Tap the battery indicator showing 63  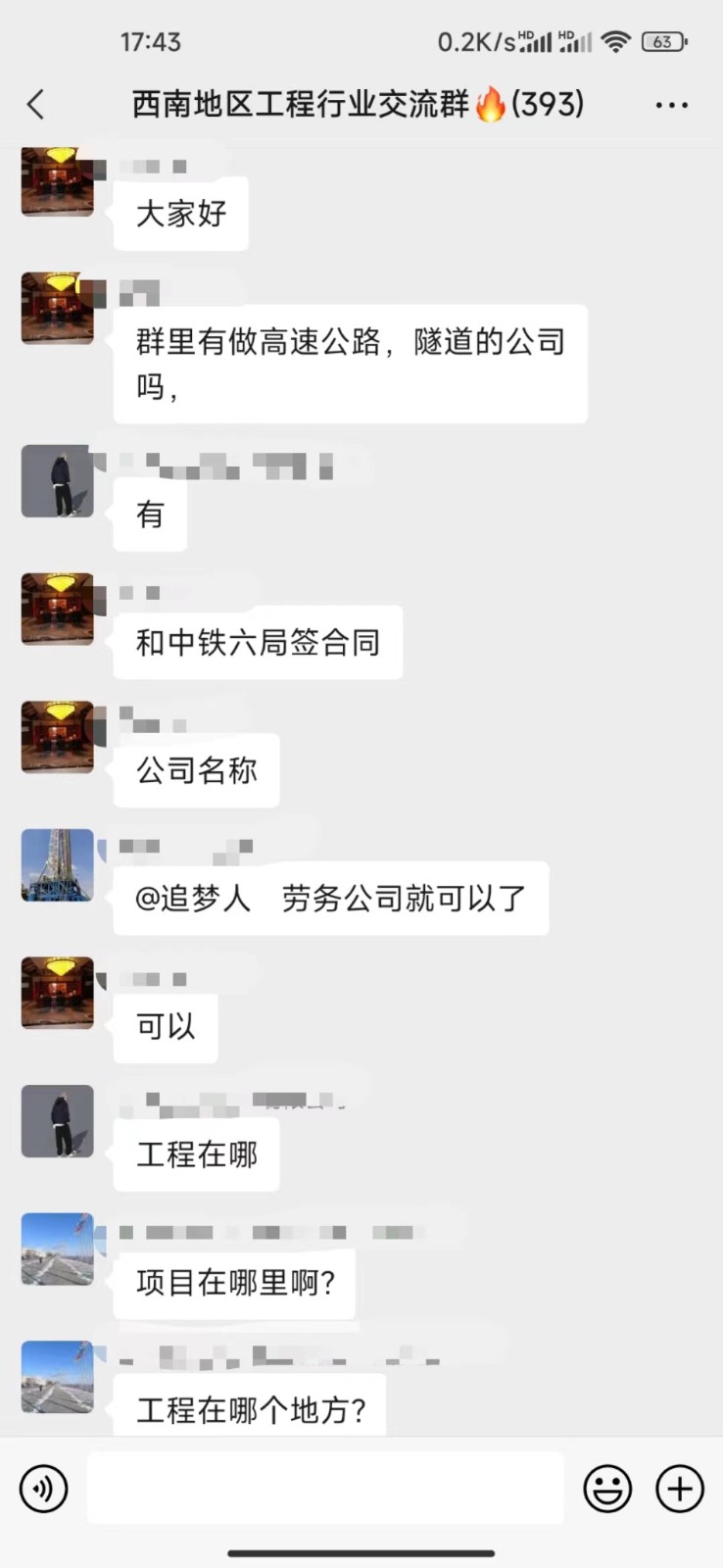pyautogui.click(x=662, y=41)
